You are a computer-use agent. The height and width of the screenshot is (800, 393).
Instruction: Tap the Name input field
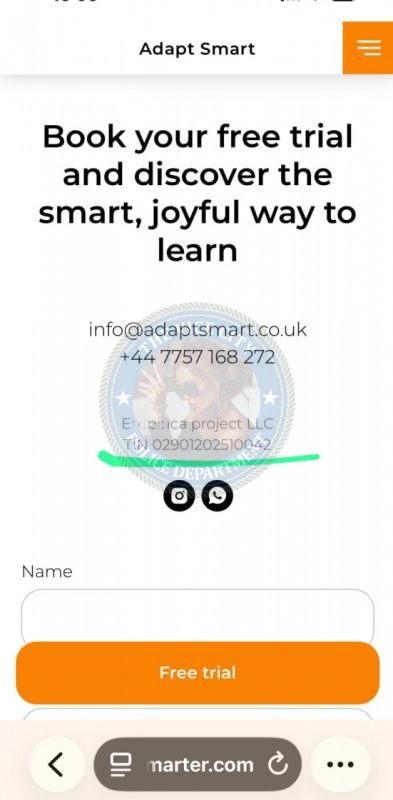[198, 615]
